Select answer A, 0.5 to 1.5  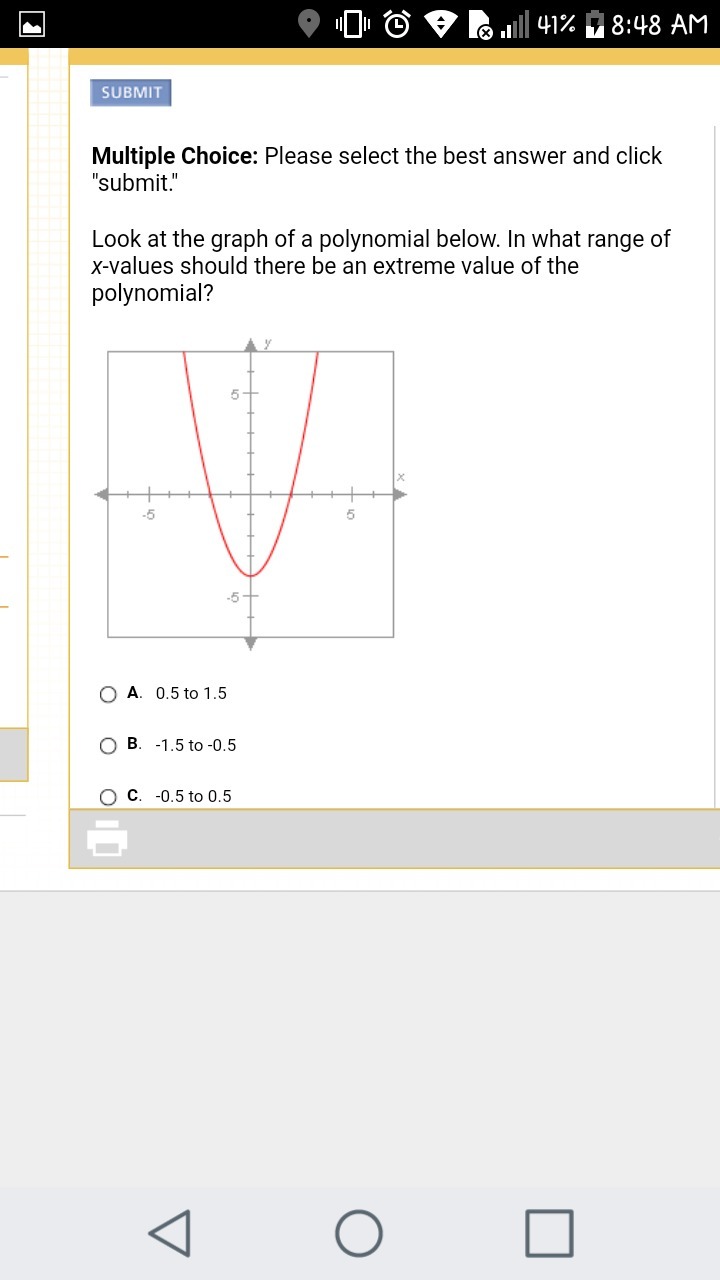108,694
